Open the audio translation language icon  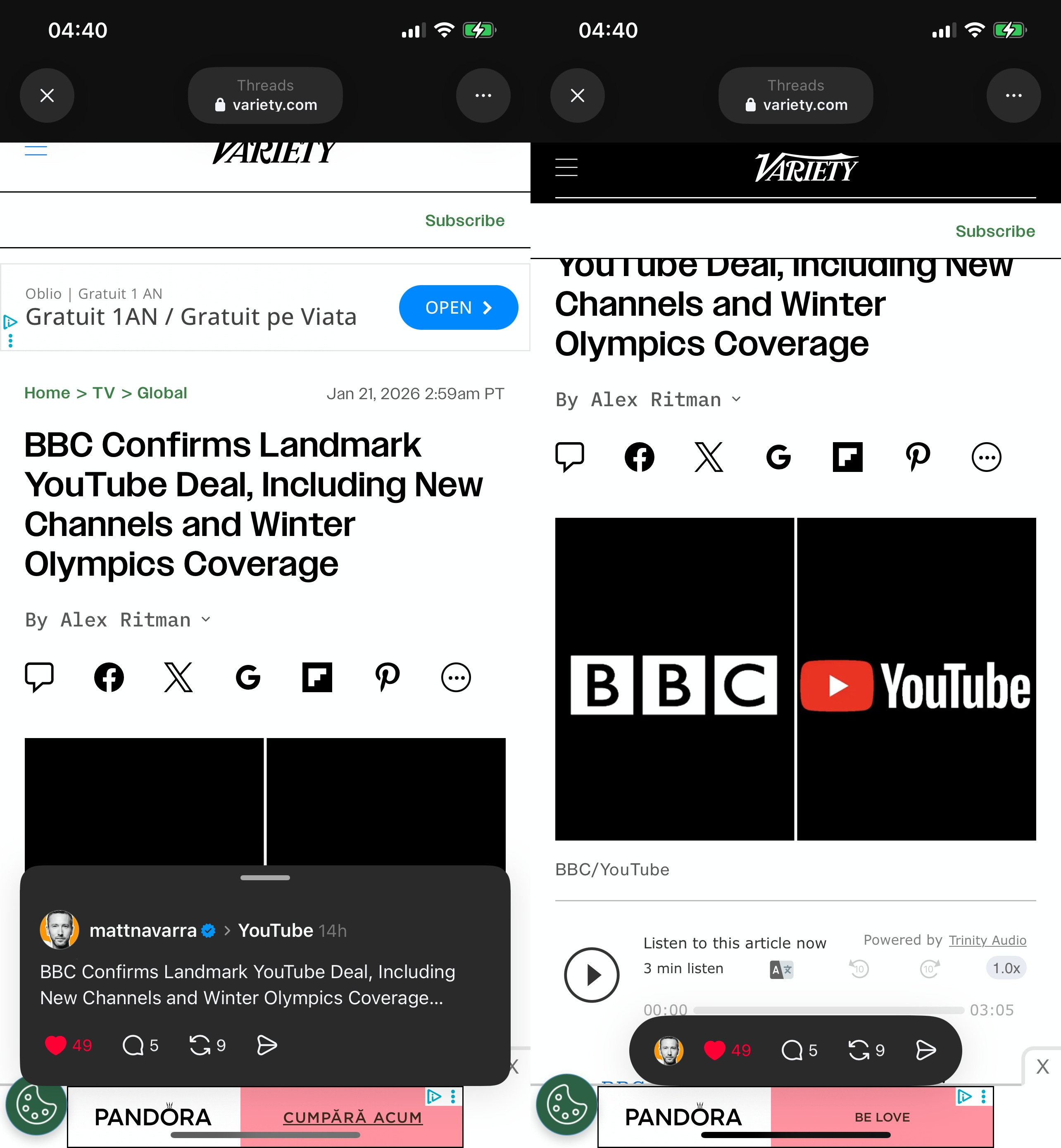(781, 969)
